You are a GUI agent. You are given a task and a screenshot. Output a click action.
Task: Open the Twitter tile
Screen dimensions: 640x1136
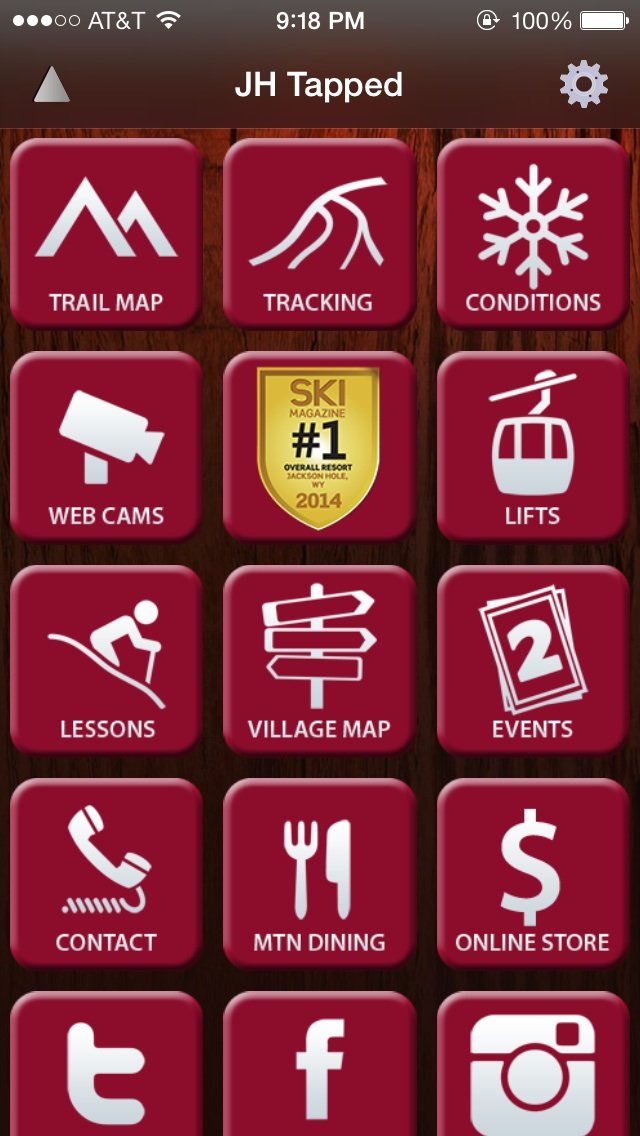[106, 1065]
